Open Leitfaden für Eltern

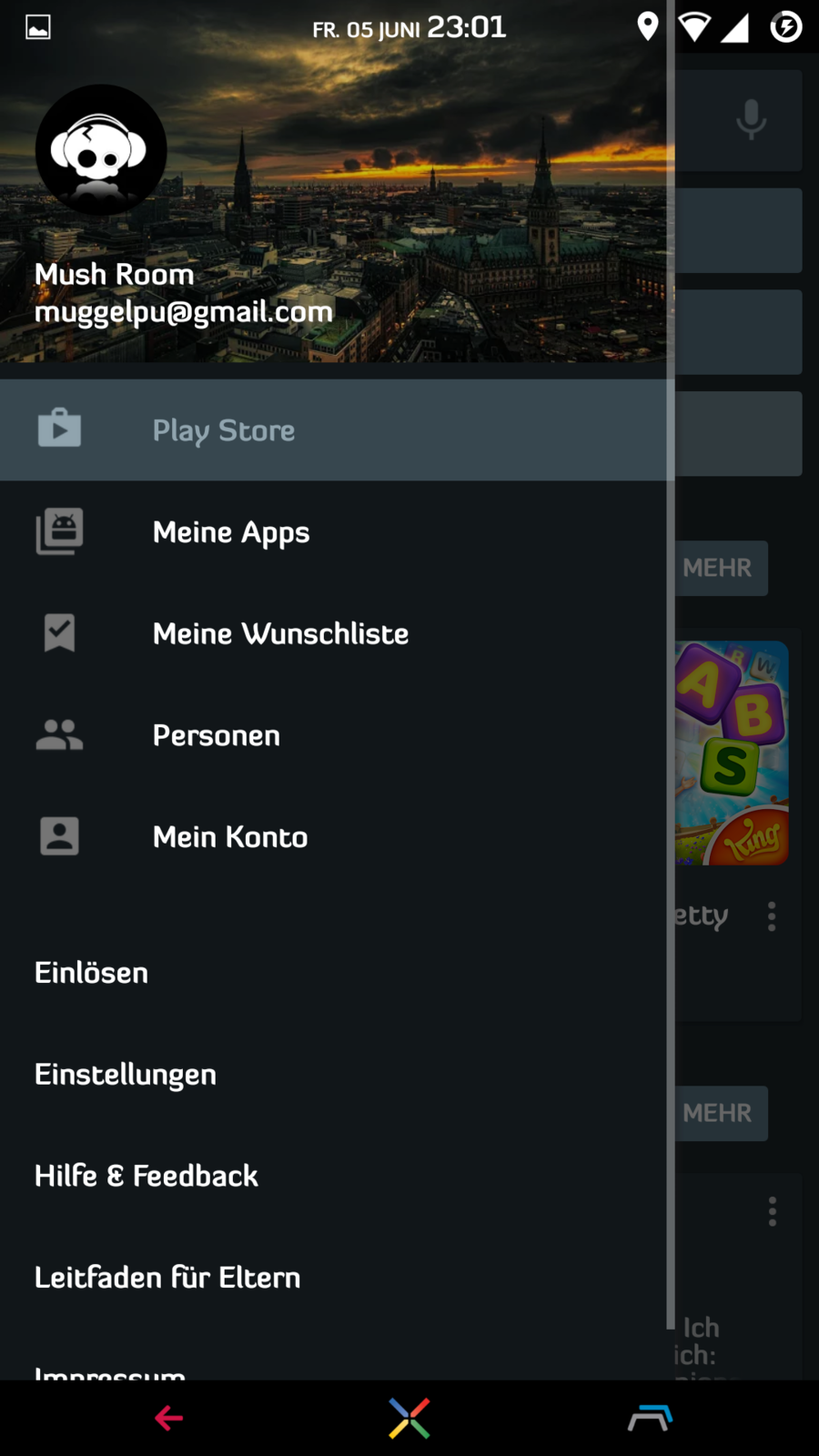(167, 1278)
